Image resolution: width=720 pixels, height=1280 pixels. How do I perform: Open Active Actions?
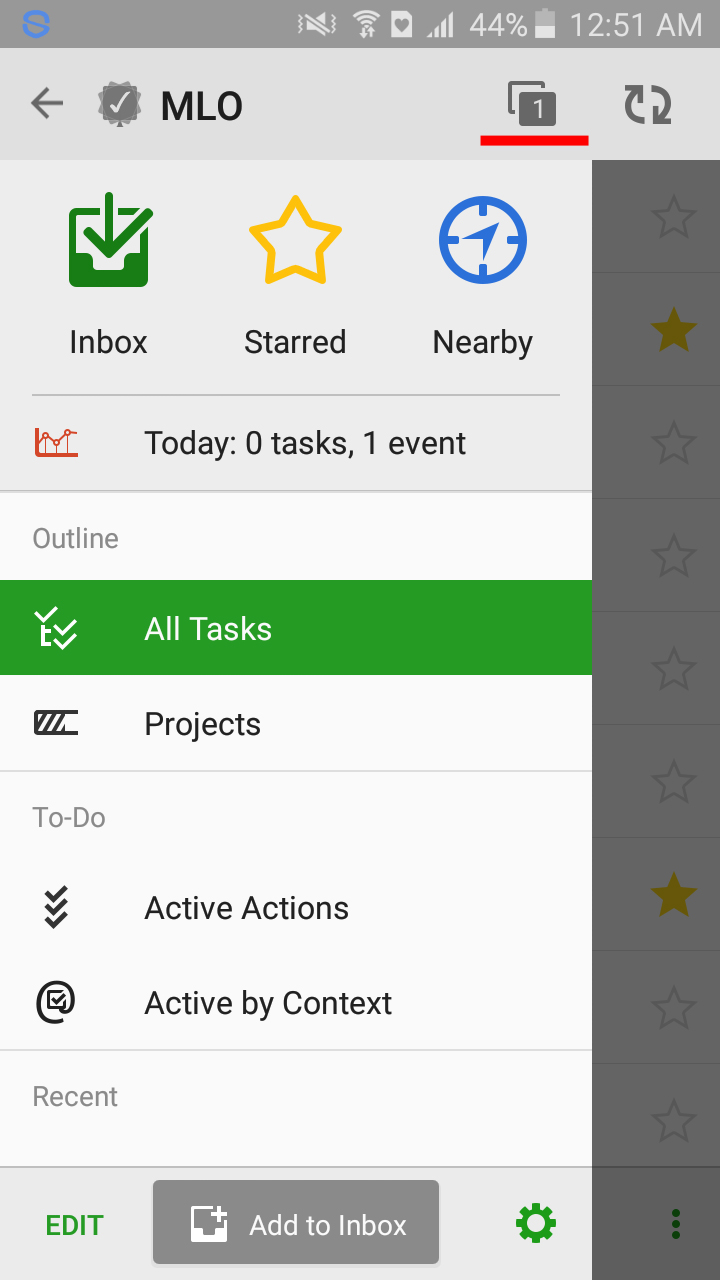(x=296, y=908)
